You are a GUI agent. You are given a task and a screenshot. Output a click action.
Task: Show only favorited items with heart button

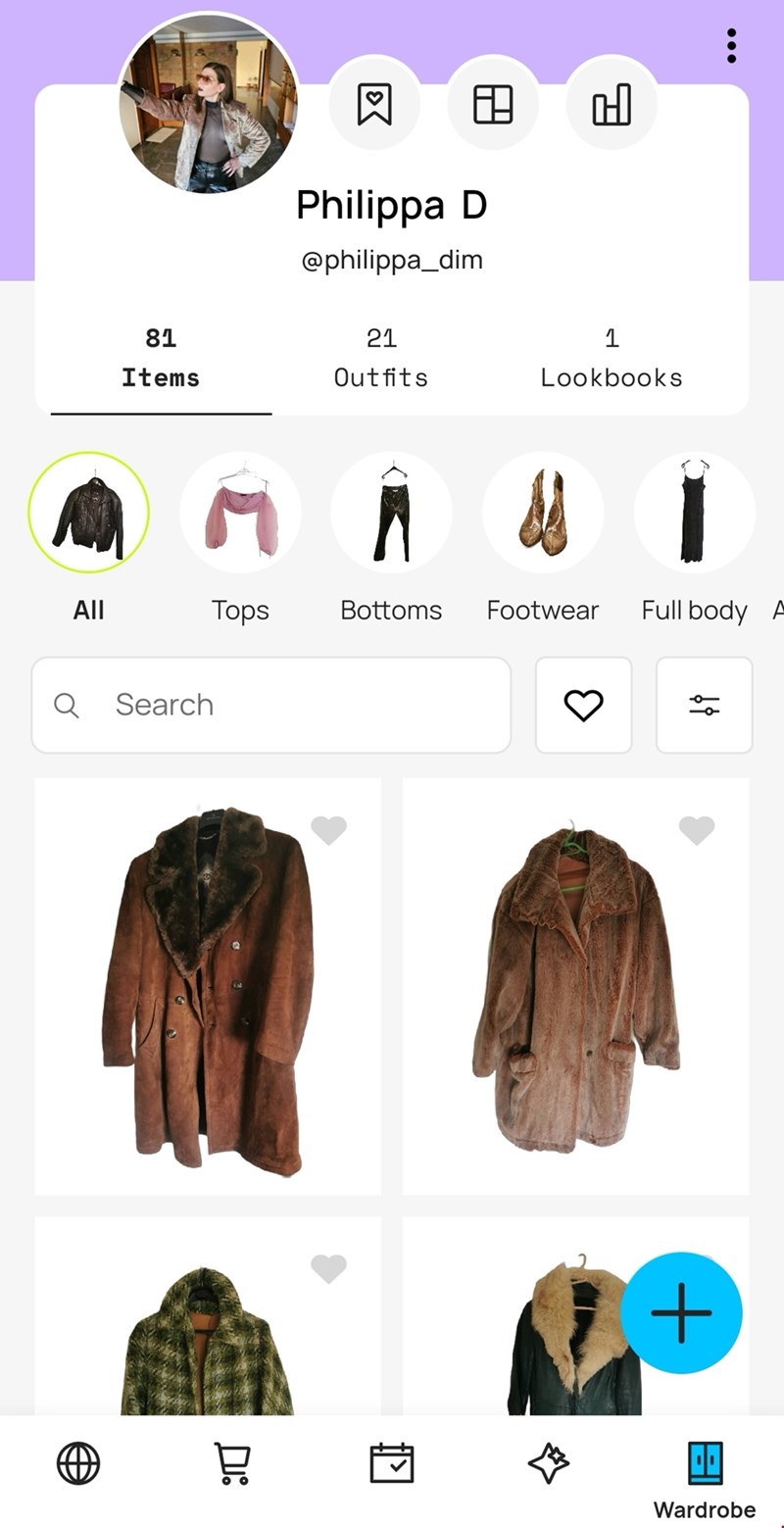(x=583, y=705)
